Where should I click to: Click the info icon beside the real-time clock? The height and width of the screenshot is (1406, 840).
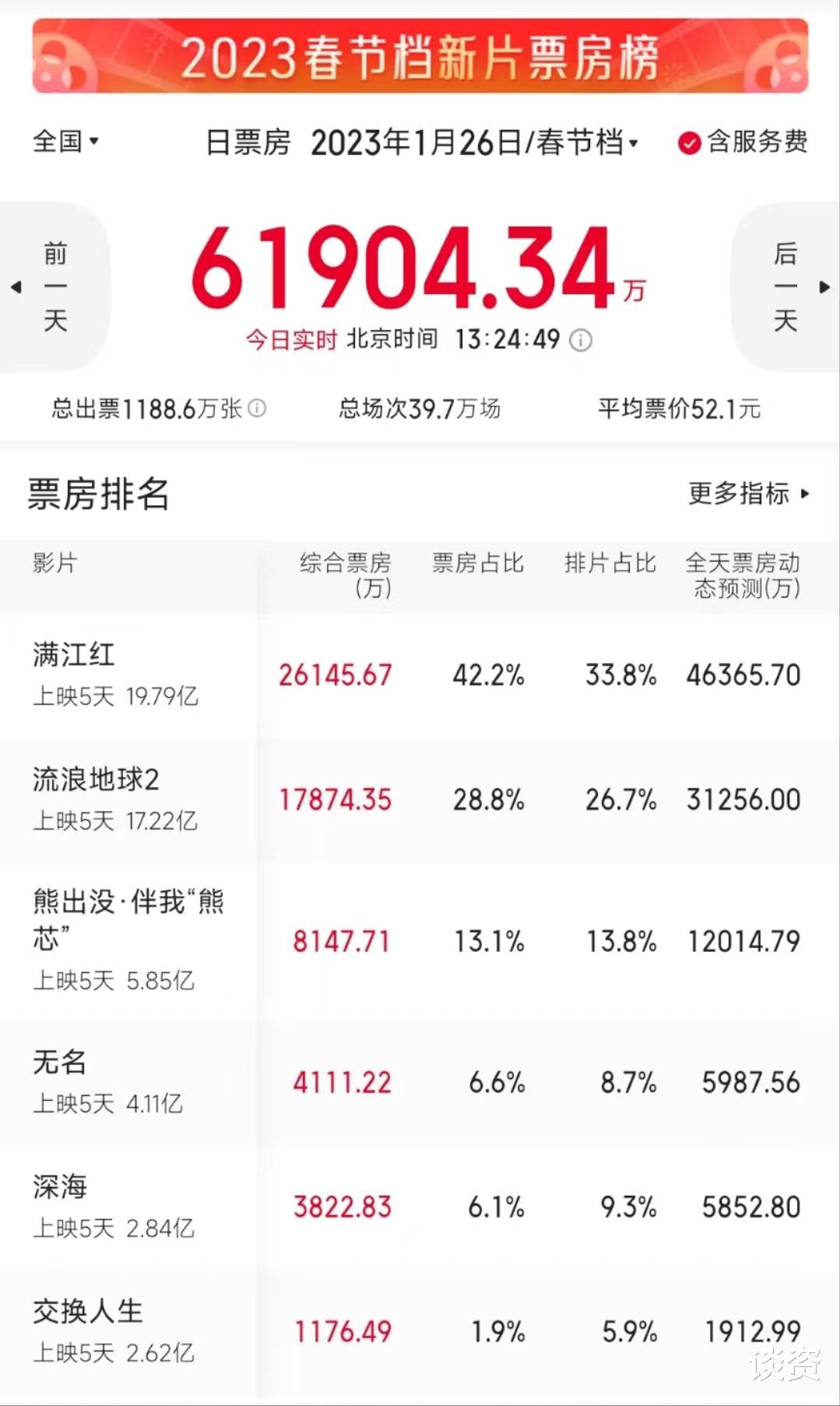tap(579, 340)
